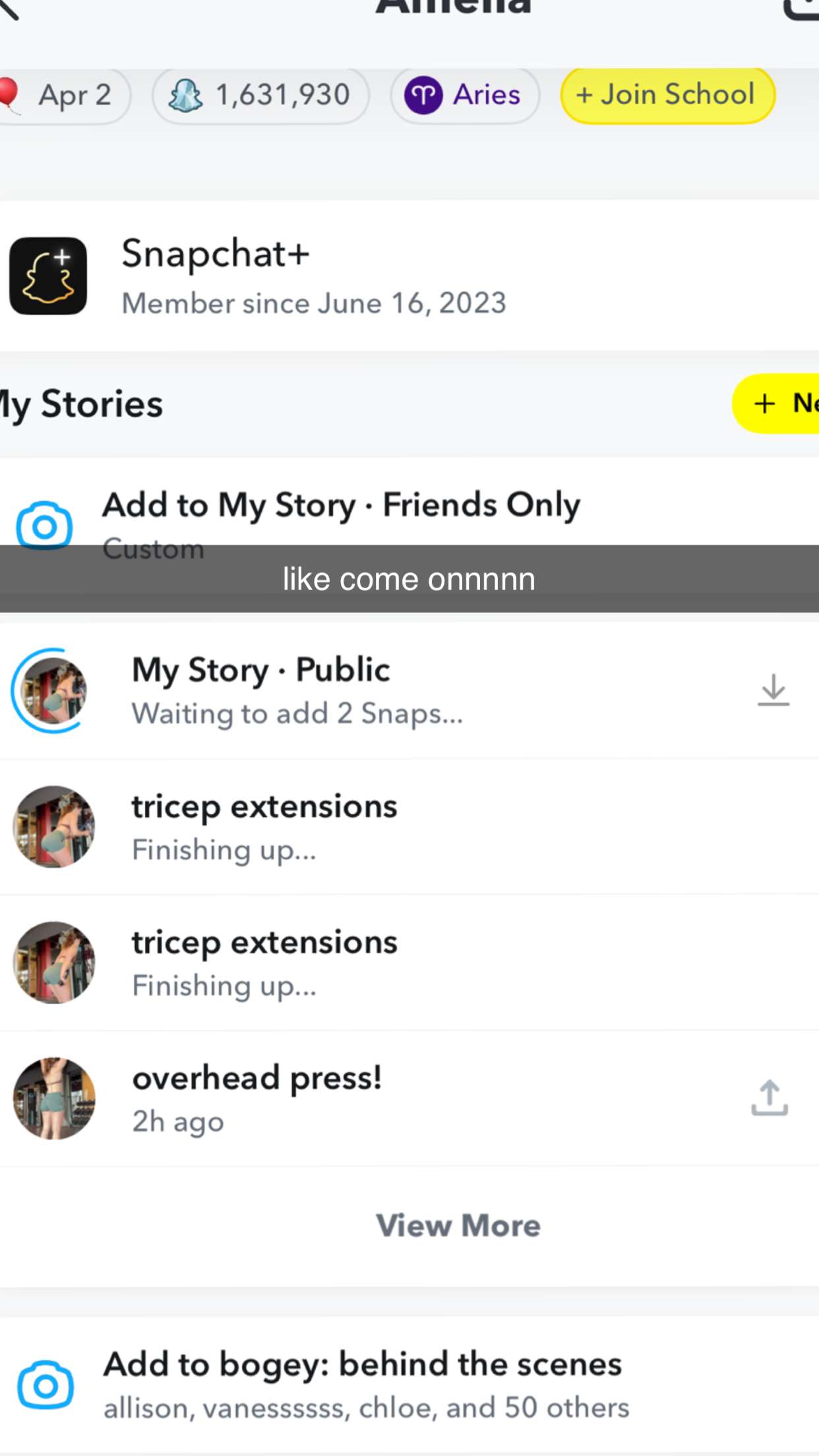Image resolution: width=819 pixels, height=1456 pixels.
Task: Tap View More stories
Action: point(458,1226)
